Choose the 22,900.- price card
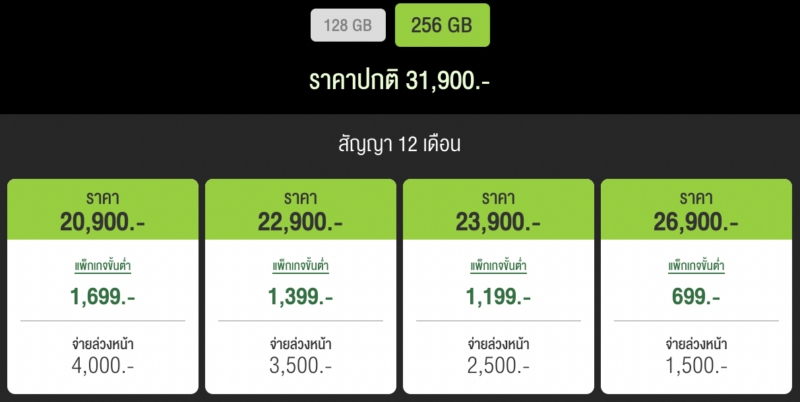The image size is (800, 402). click(300, 210)
